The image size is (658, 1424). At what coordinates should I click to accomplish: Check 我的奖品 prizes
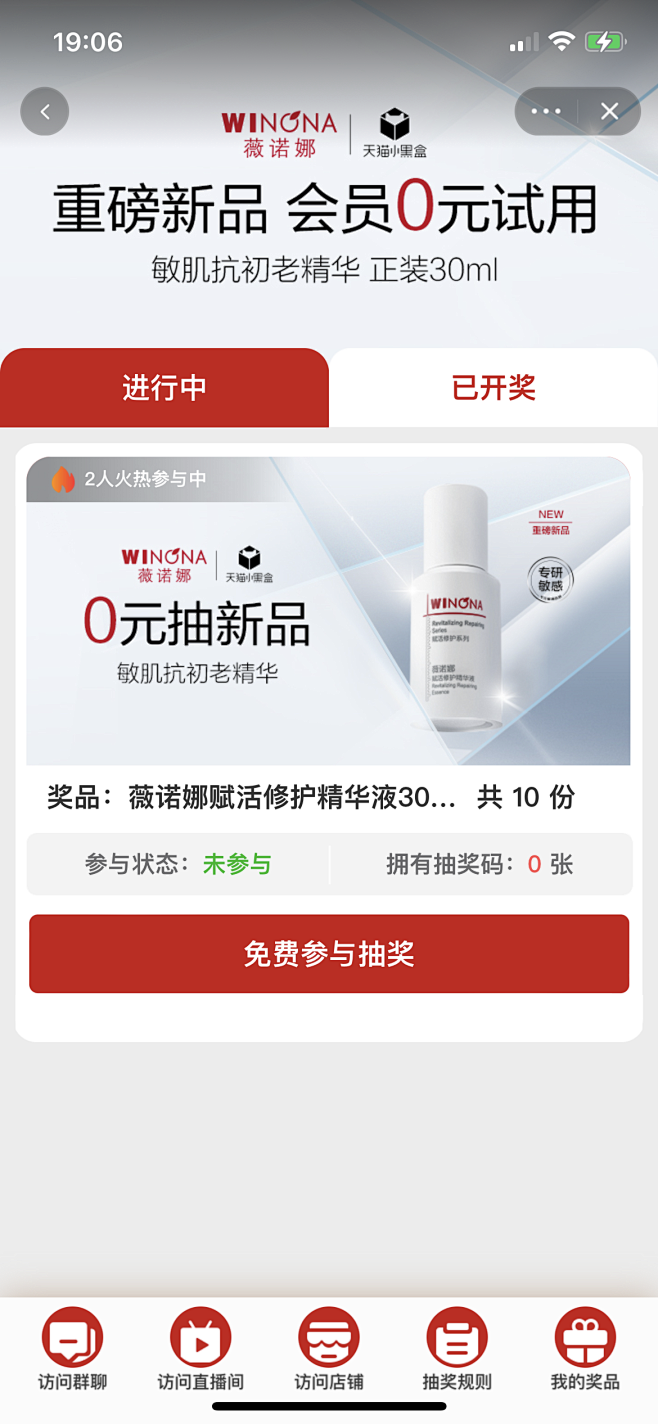point(585,1350)
